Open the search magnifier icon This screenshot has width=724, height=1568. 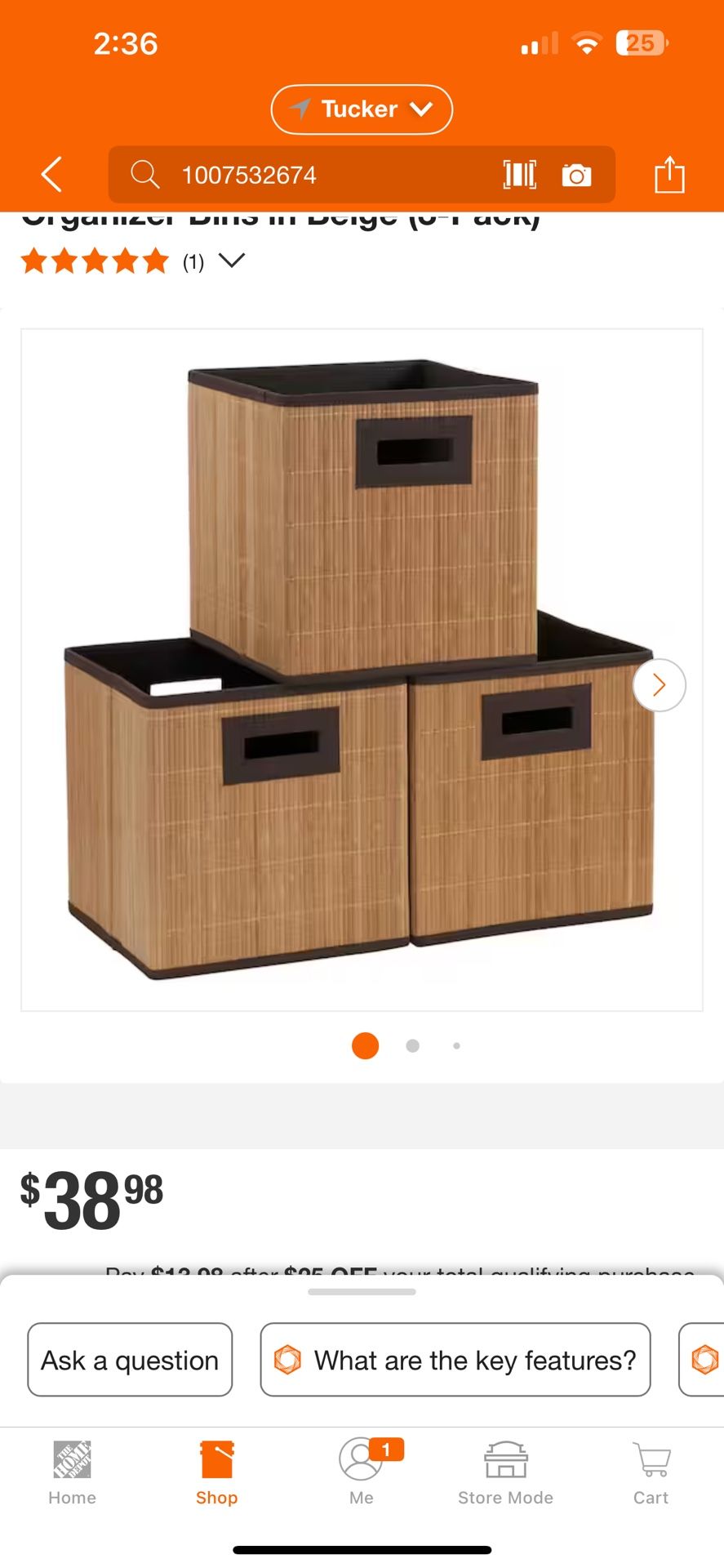point(145,174)
